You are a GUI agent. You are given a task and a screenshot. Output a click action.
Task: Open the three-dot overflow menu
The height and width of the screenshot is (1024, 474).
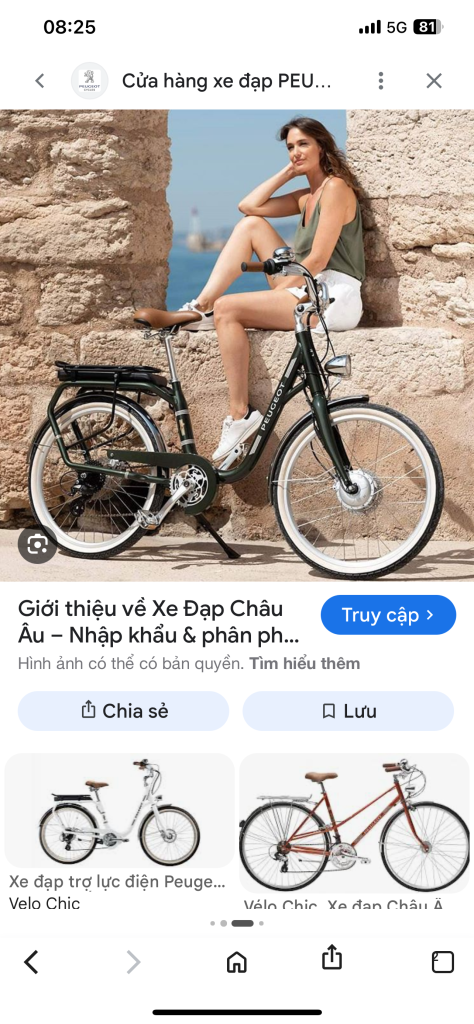click(381, 81)
